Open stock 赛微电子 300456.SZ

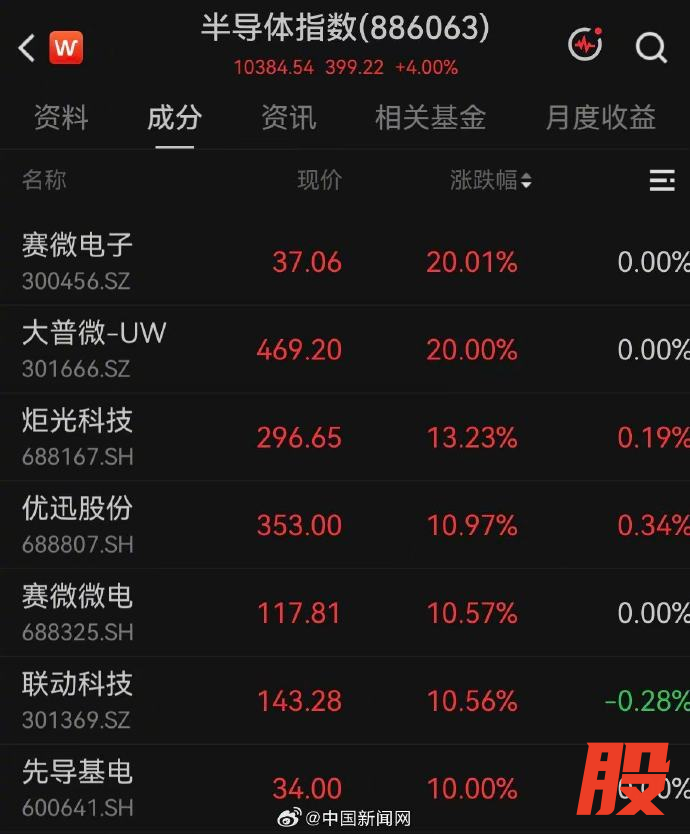click(x=345, y=261)
